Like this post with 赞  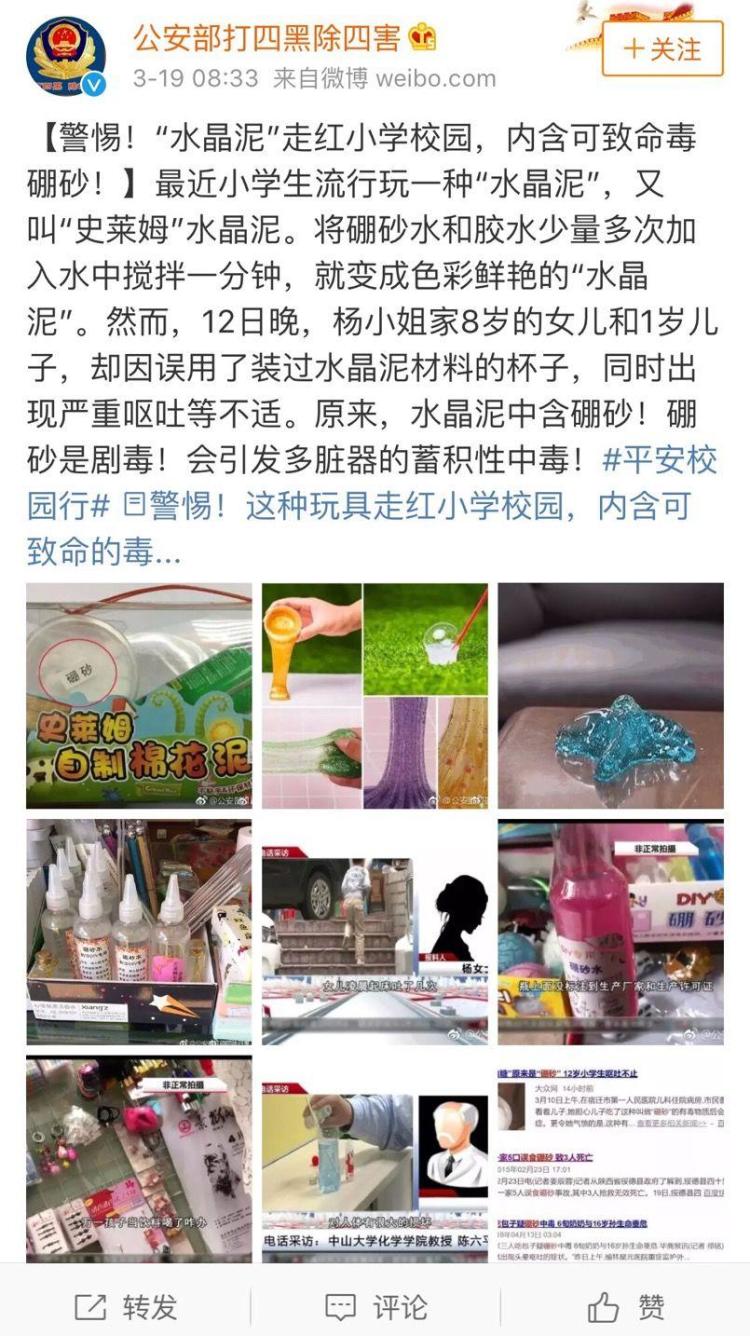(625, 1306)
